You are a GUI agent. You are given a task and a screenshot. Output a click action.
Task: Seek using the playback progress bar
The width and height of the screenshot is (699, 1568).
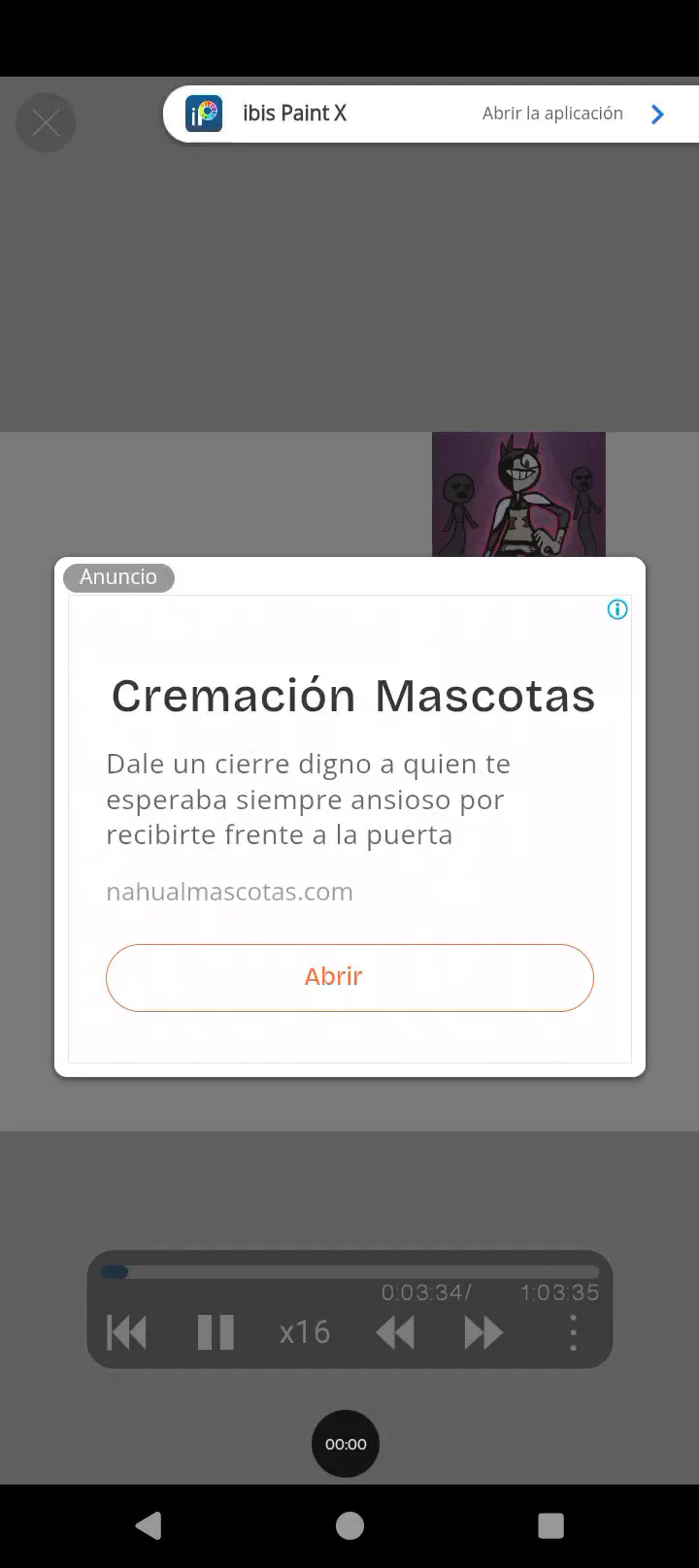coord(349,1272)
